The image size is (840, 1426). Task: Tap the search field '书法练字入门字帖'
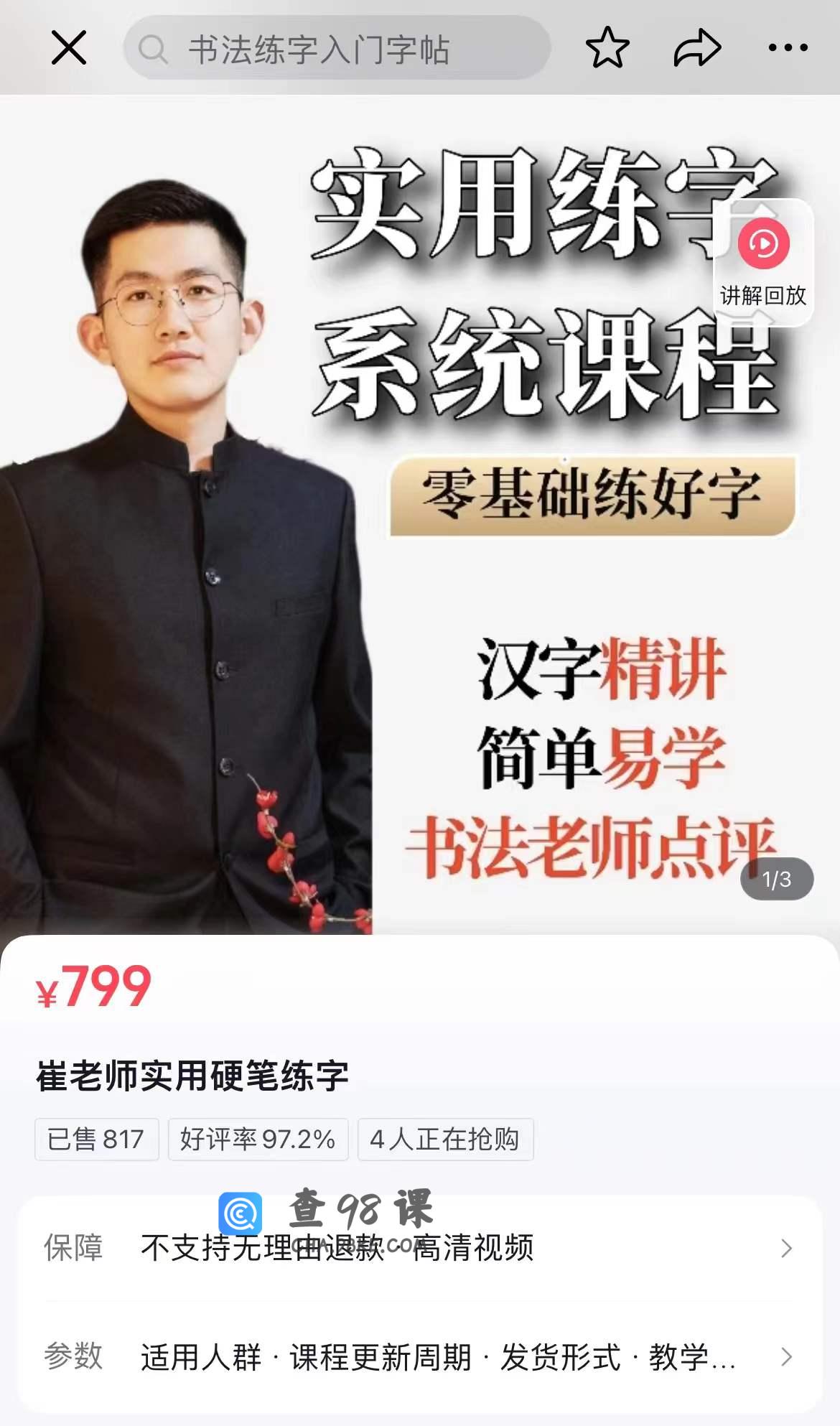pos(336,49)
